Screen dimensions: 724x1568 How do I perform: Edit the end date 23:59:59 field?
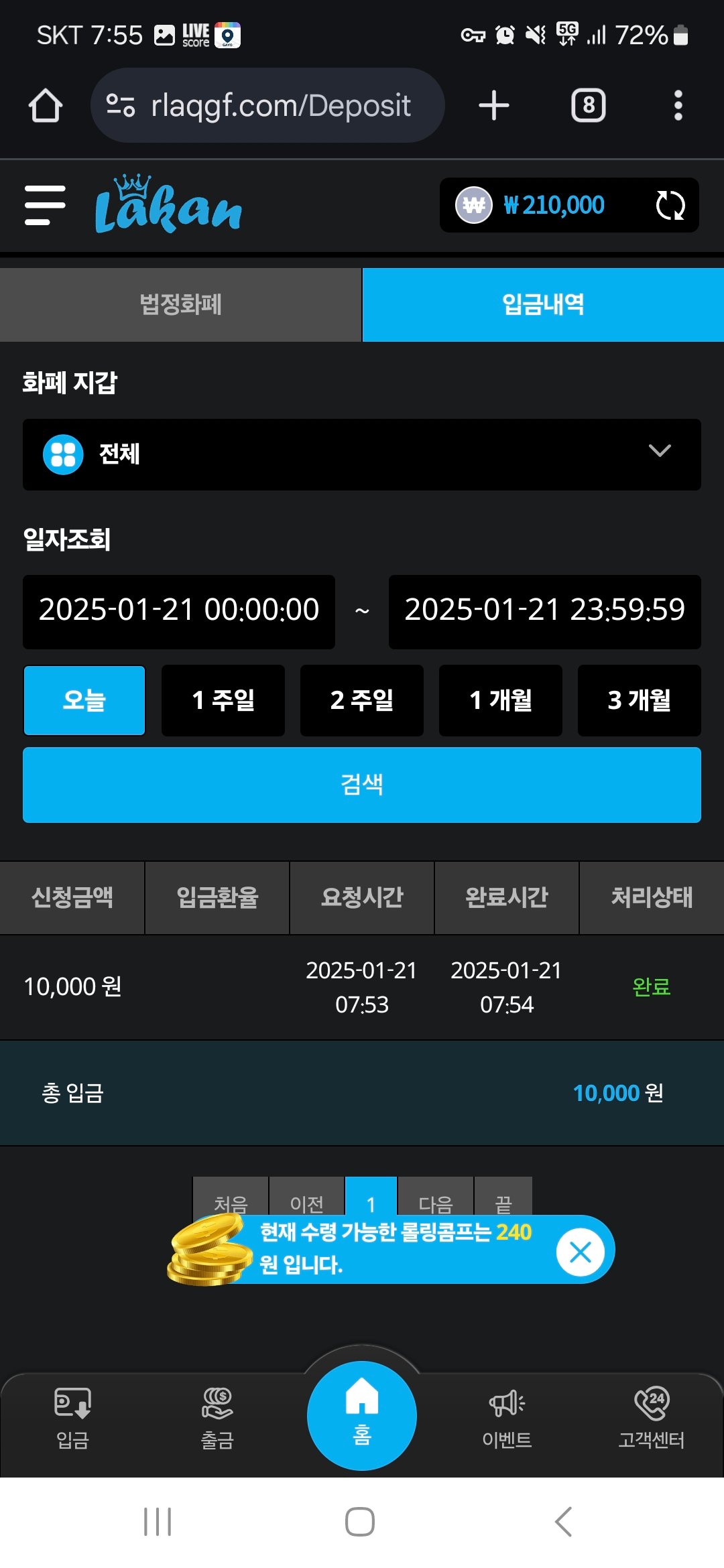pyautogui.click(x=544, y=611)
